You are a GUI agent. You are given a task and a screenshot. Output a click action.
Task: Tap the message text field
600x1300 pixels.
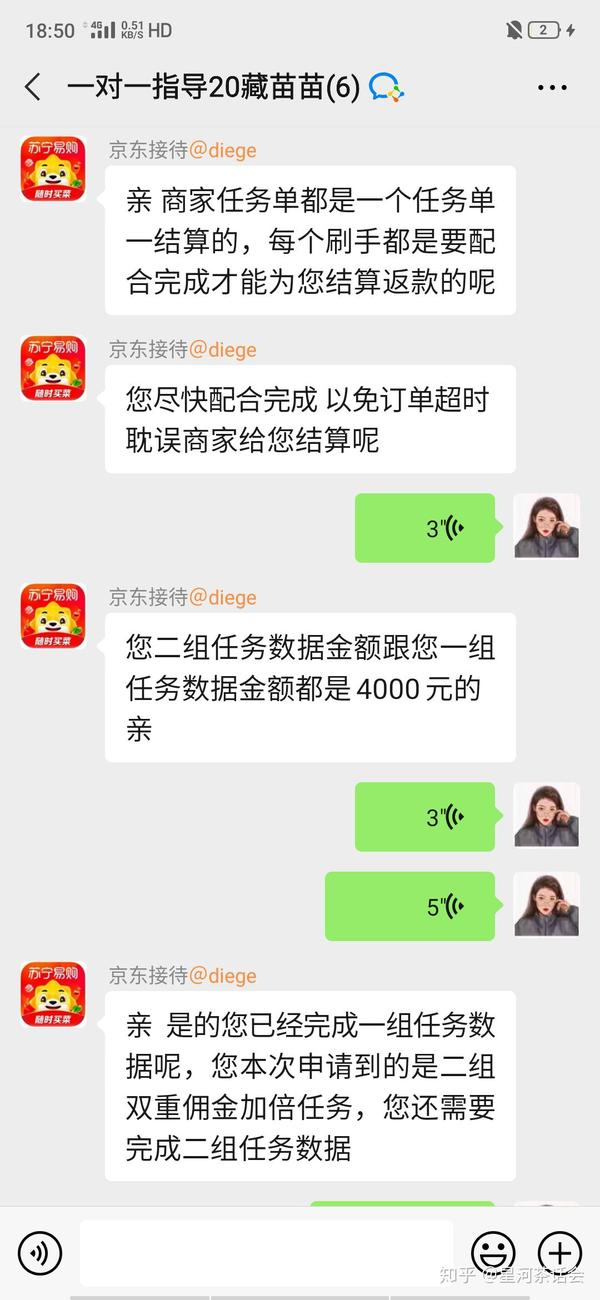click(x=266, y=1253)
